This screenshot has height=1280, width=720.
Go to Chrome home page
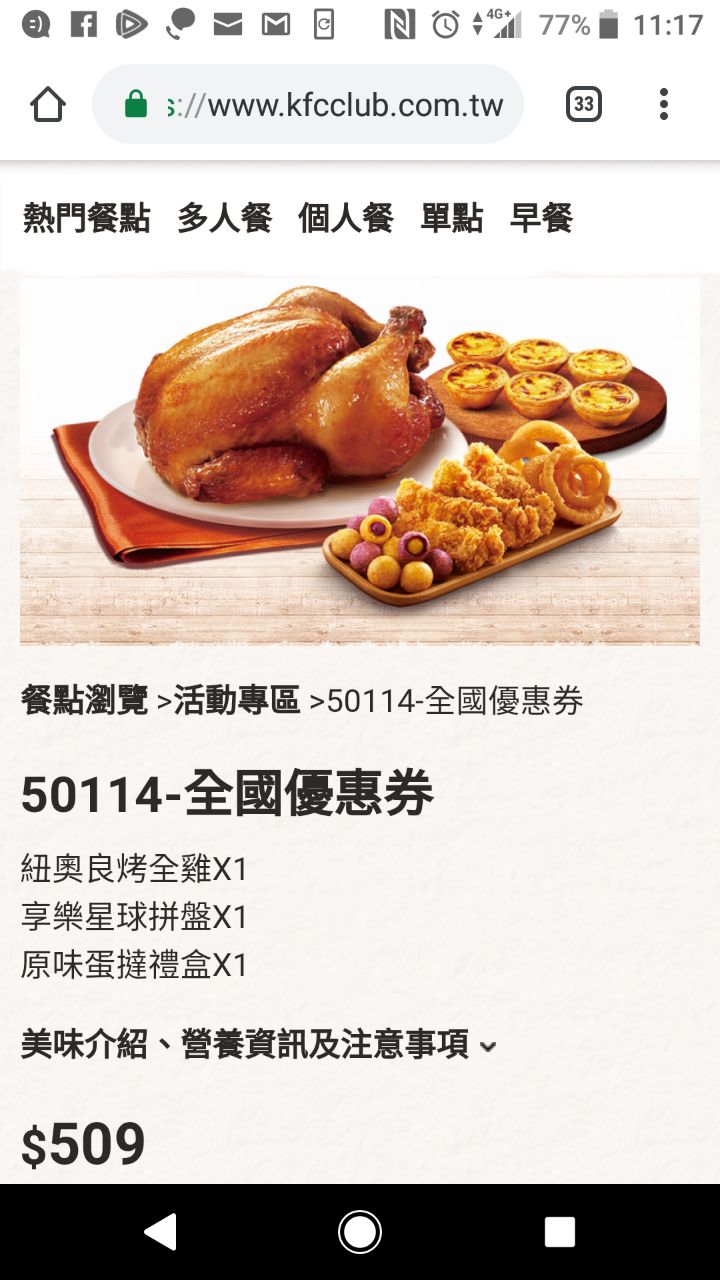[48, 105]
